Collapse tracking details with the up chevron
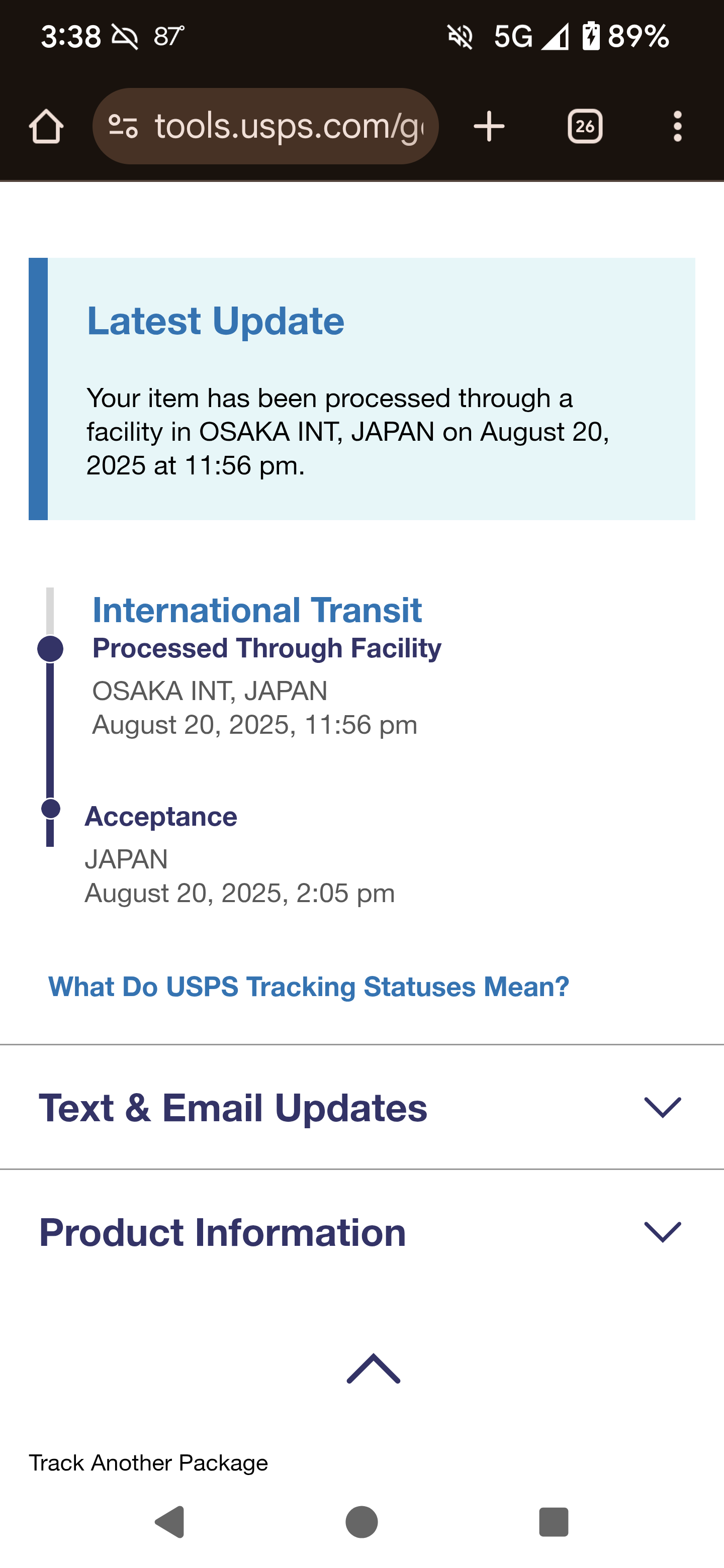Image resolution: width=724 pixels, height=1568 pixels. (373, 1369)
